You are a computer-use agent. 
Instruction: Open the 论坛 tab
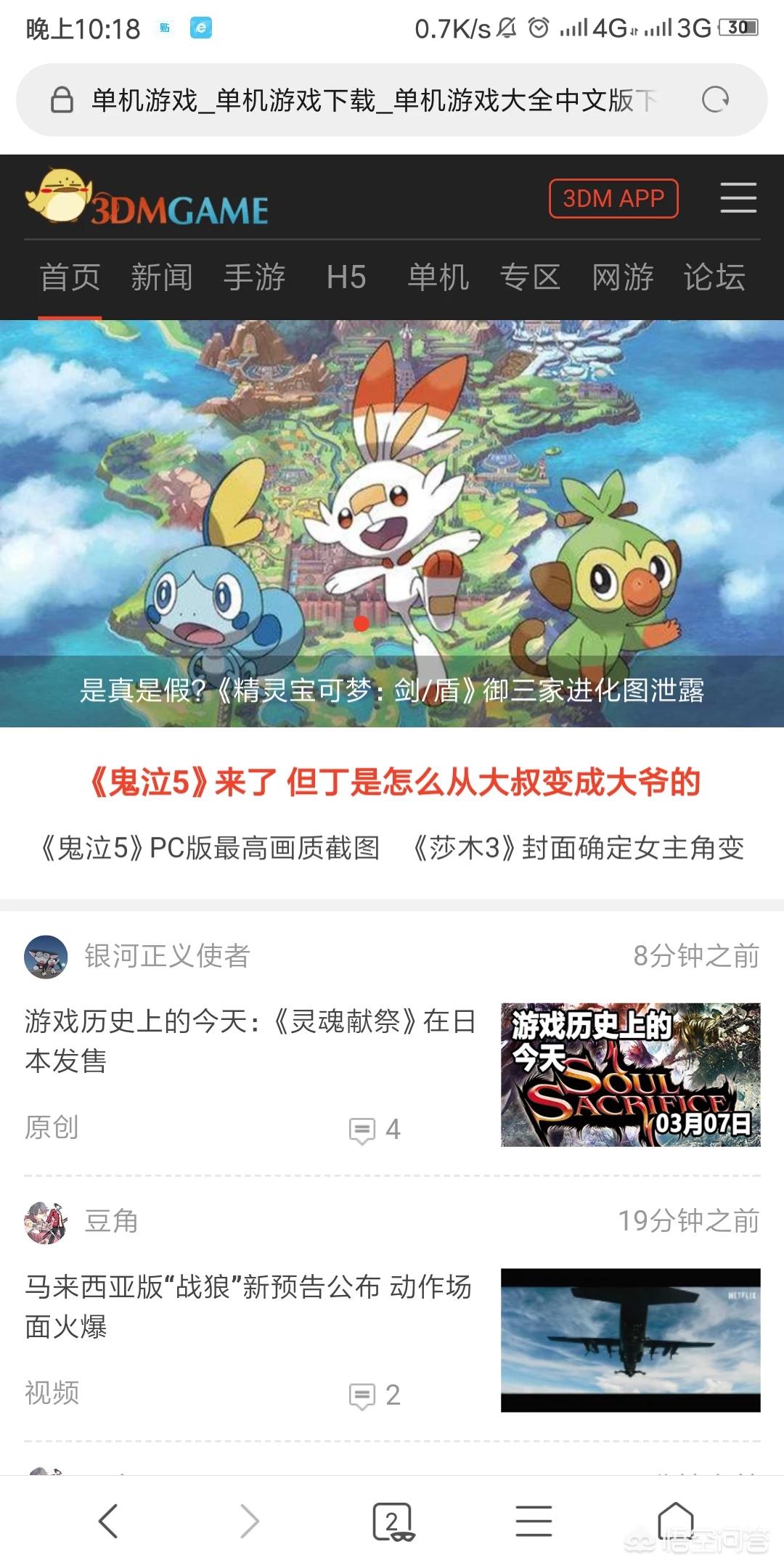point(714,278)
